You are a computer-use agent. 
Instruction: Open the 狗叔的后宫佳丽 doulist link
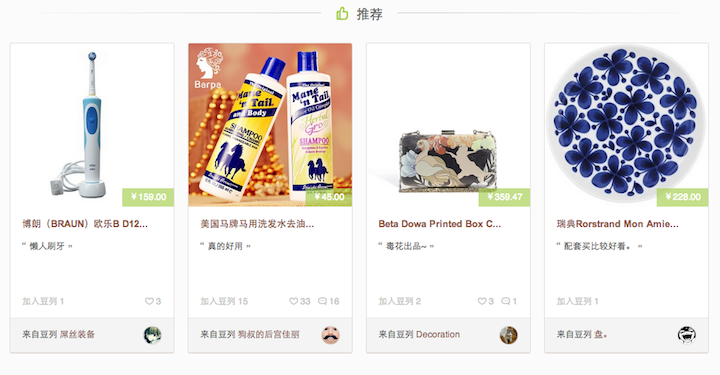click(269, 334)
